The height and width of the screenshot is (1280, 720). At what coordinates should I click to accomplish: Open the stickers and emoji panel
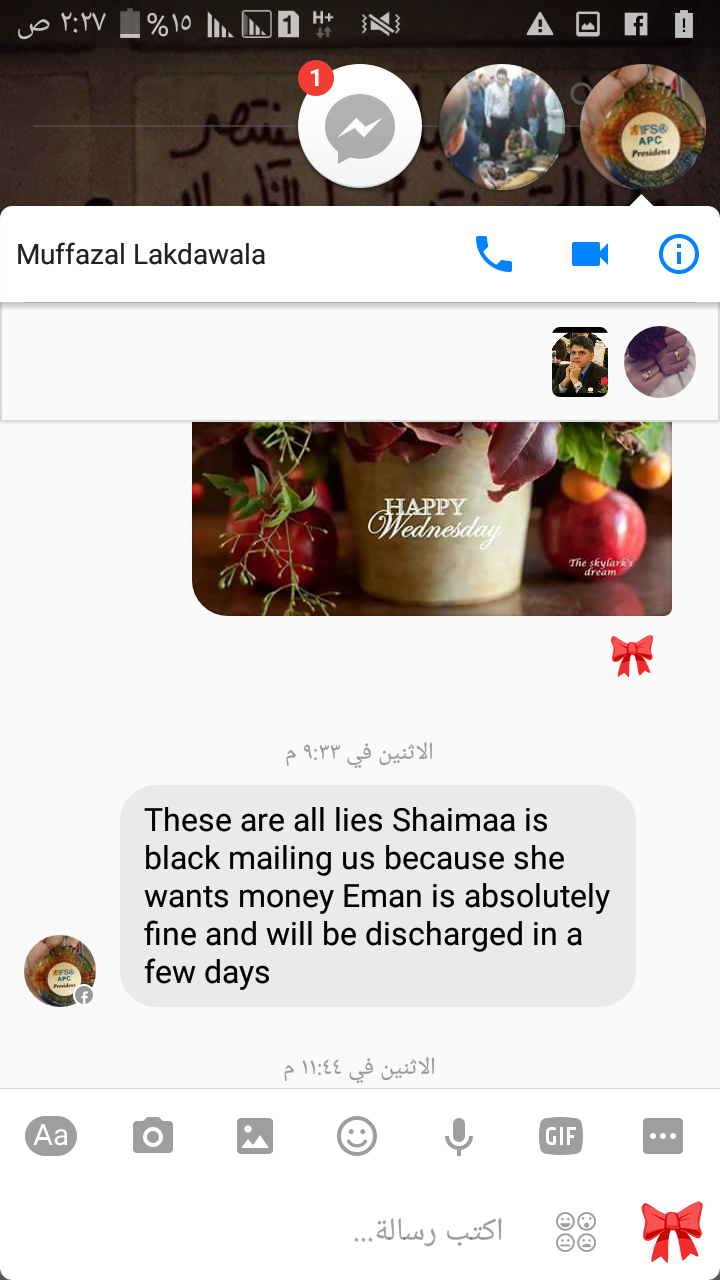(x=576, y=1231)
